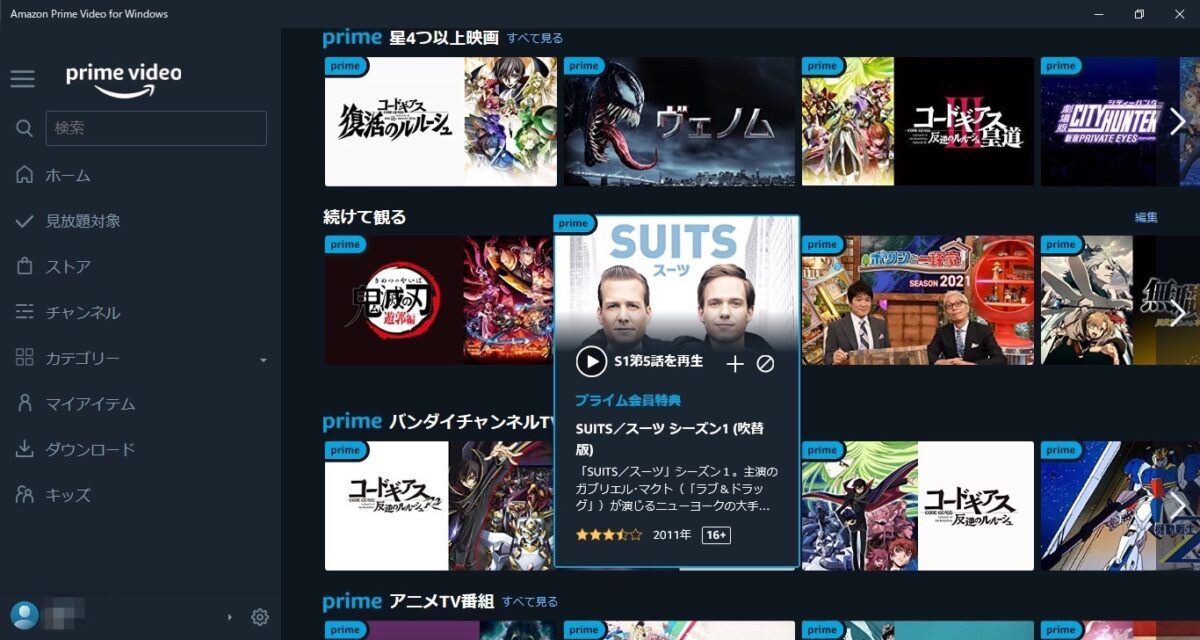Hide SUITS with the block icon

[x=765, y=364]
